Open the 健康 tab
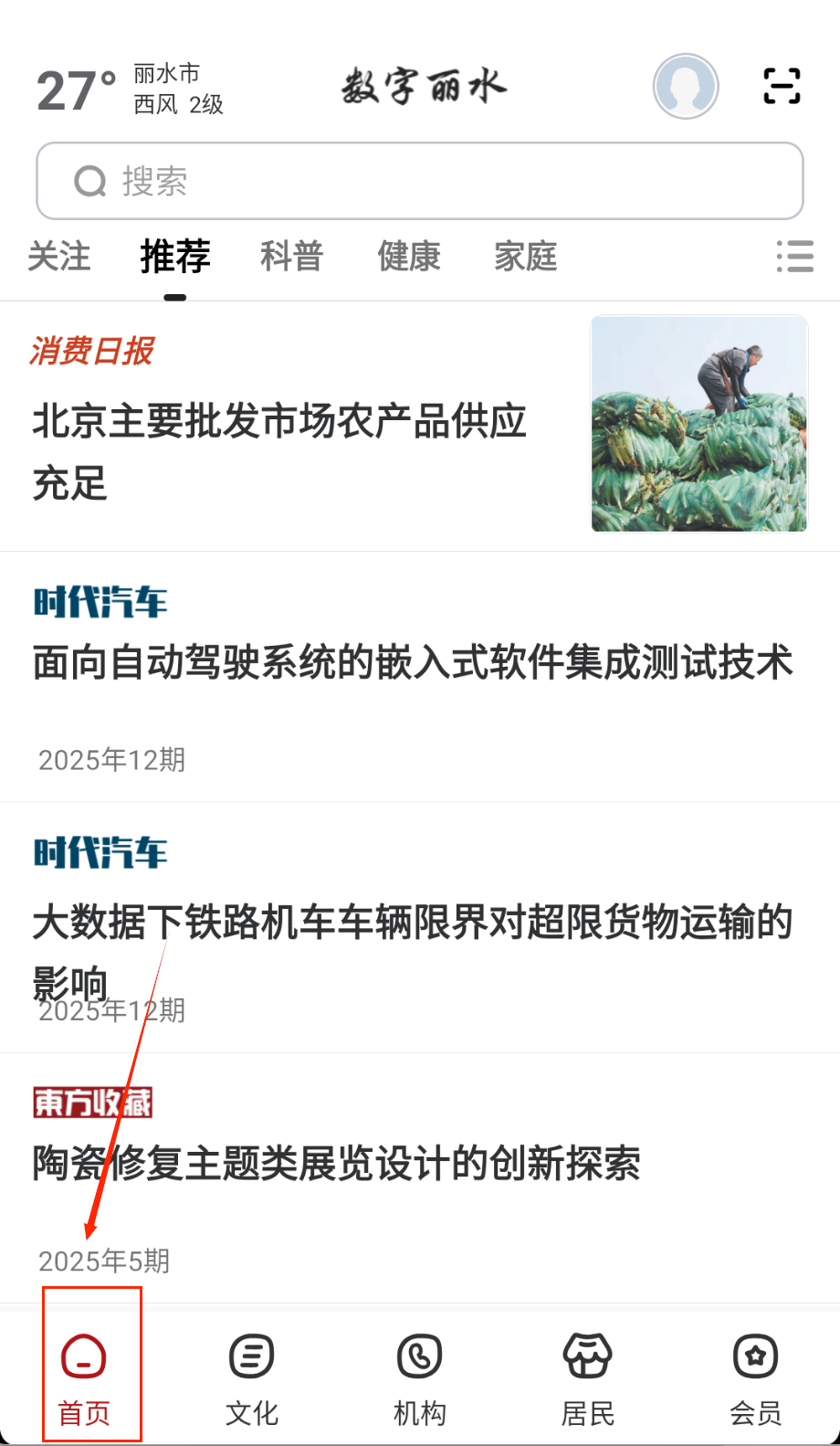Viewport: 840px width, 1446px height. coord(409,257)
